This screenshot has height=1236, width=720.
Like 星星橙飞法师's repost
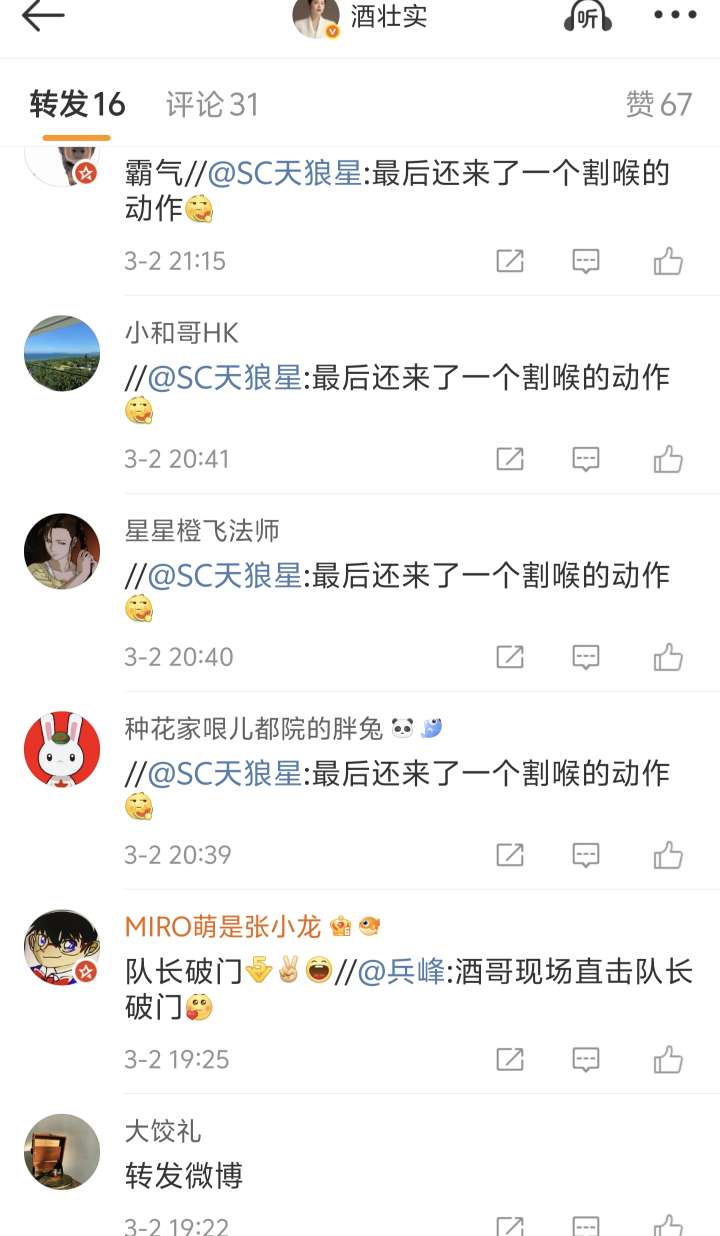(x=668, y=657)
